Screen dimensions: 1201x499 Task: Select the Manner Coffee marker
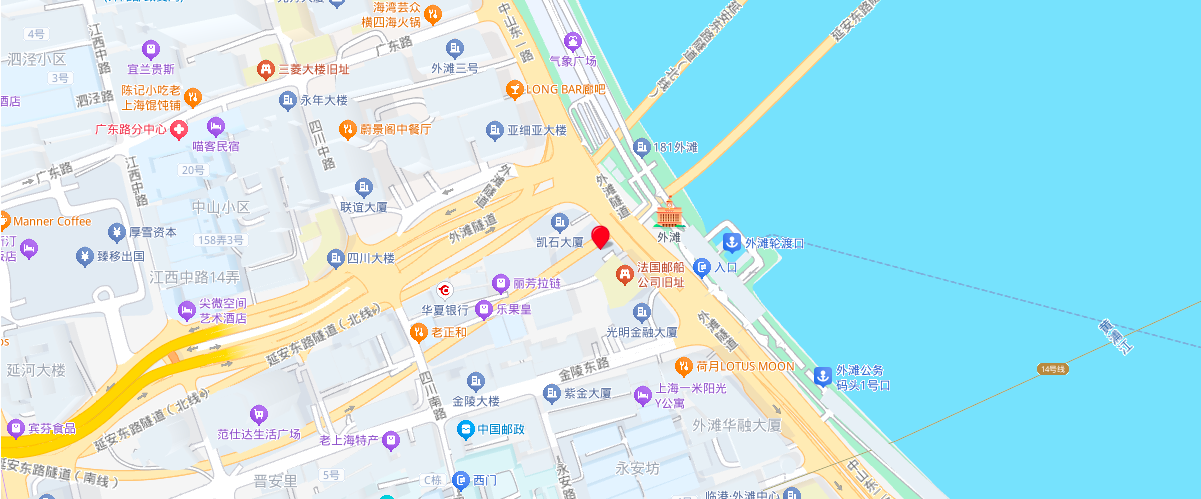point(3,221)
